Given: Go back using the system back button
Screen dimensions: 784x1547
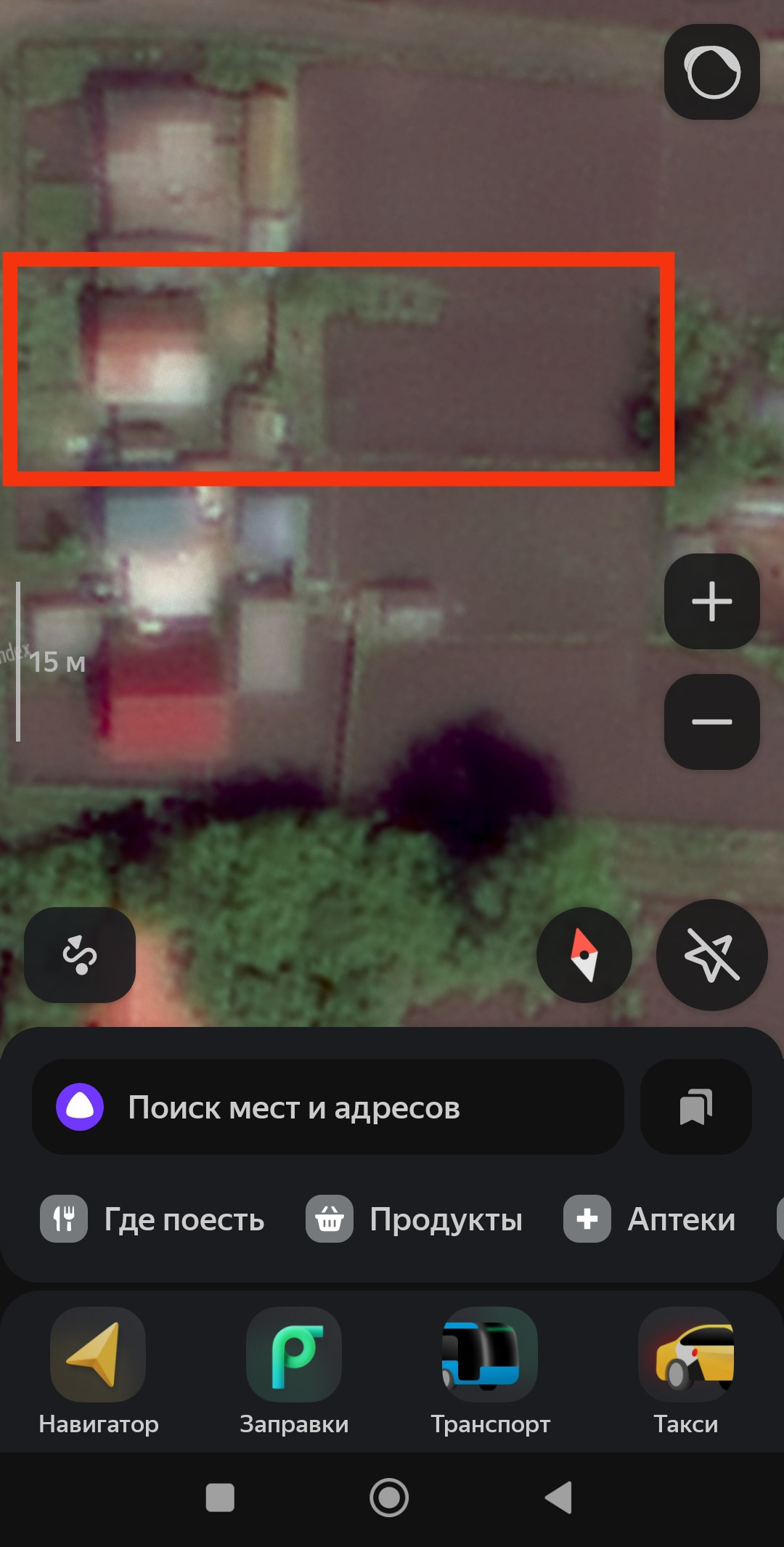Looking at the screenshot, I should click(558, 1498).
